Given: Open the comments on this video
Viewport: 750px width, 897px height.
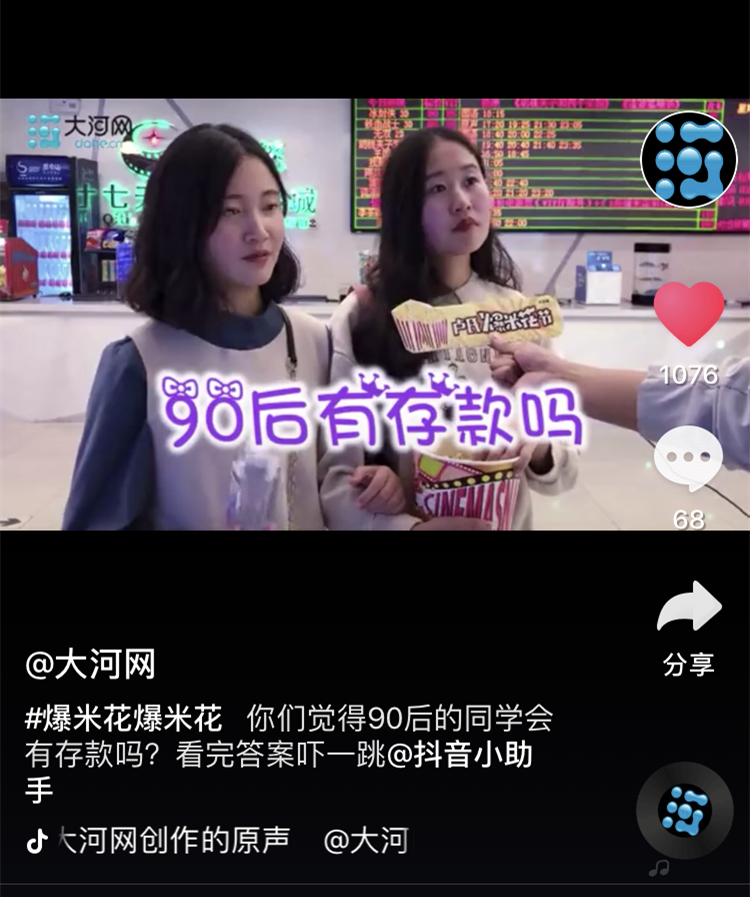Looking at the screenshot, I should tap(688, 459).
